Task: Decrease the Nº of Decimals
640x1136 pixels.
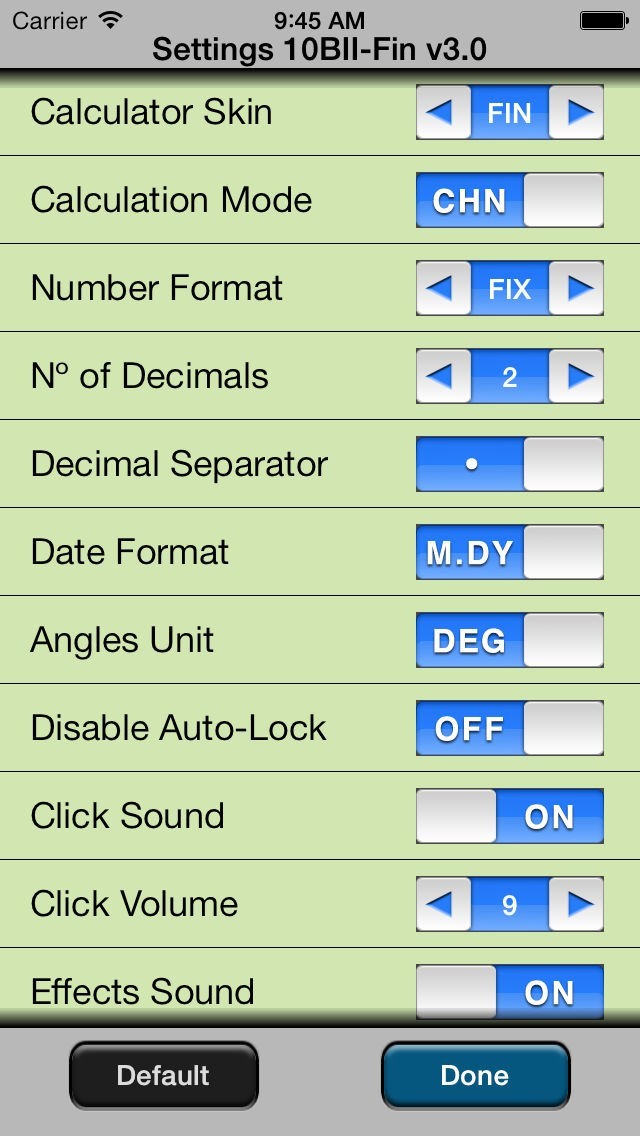Action: (x=442, y=376)
